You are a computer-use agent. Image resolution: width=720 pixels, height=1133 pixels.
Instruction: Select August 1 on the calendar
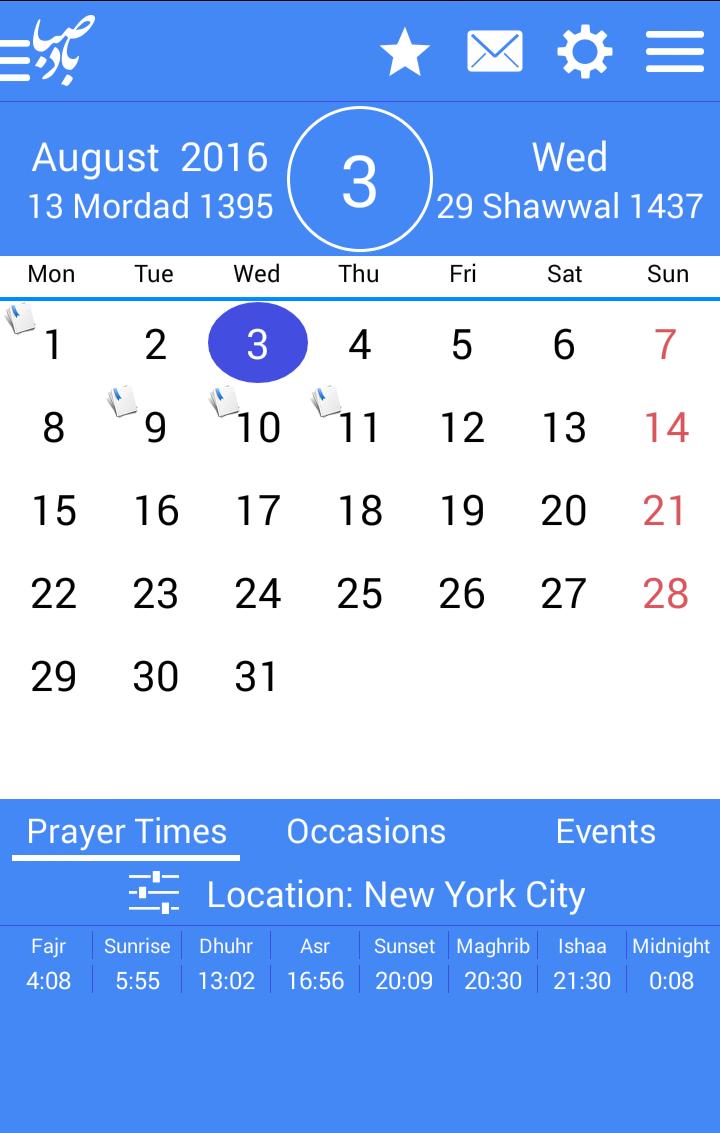pyautogui.click(x=52, y=345)
